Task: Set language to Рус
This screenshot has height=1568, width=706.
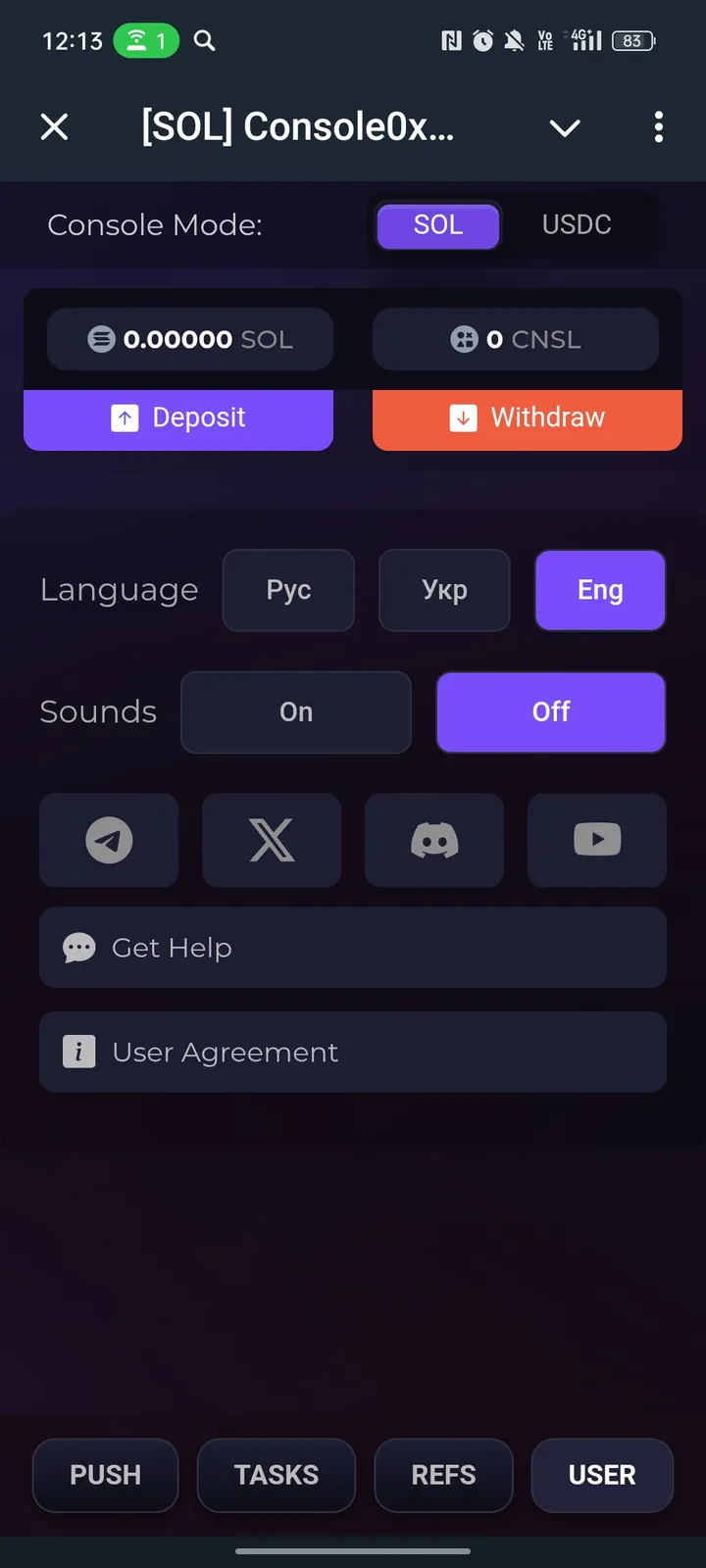Action: pos(288,590)
